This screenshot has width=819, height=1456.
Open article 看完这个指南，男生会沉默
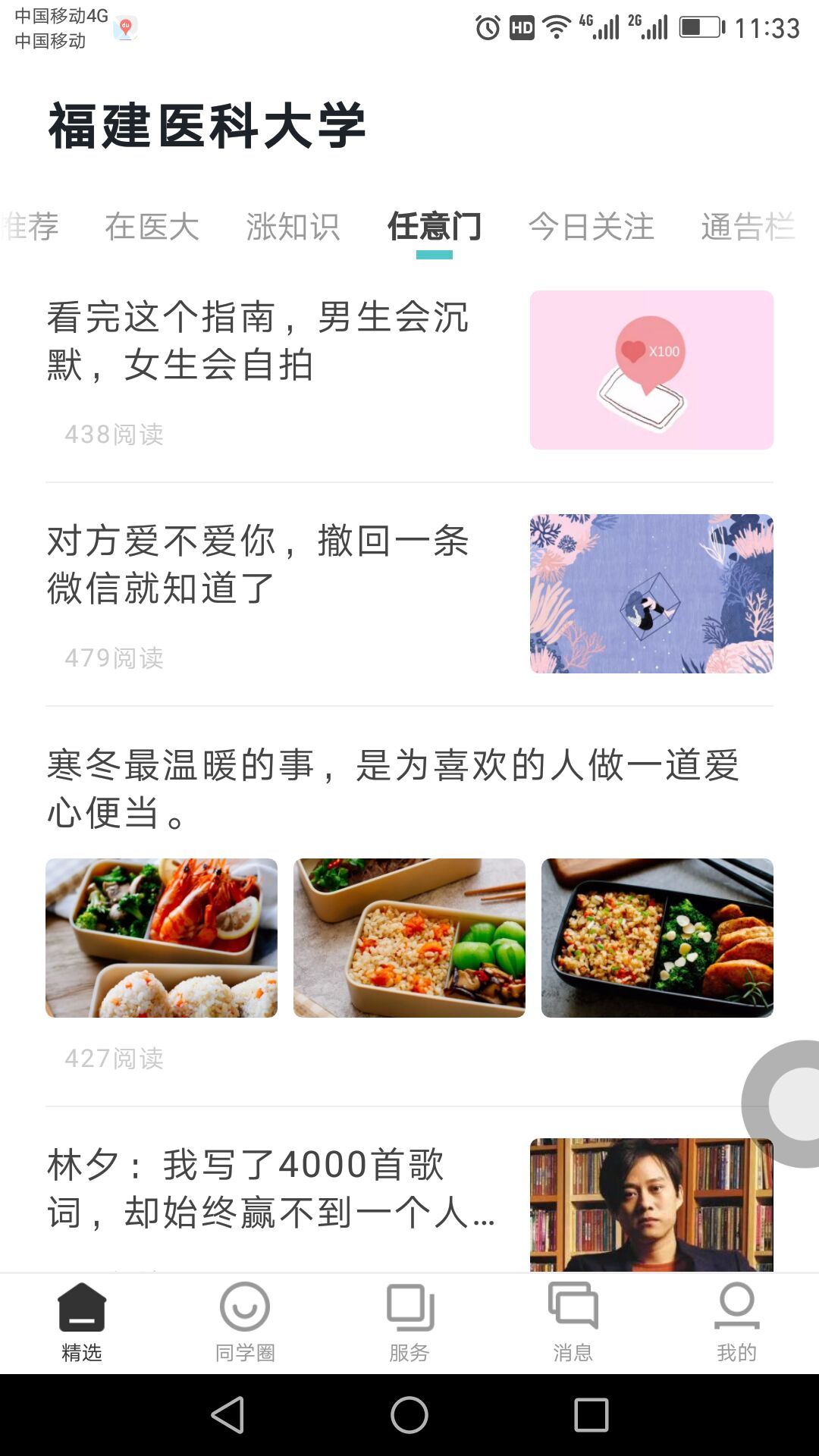pos(258,341)
